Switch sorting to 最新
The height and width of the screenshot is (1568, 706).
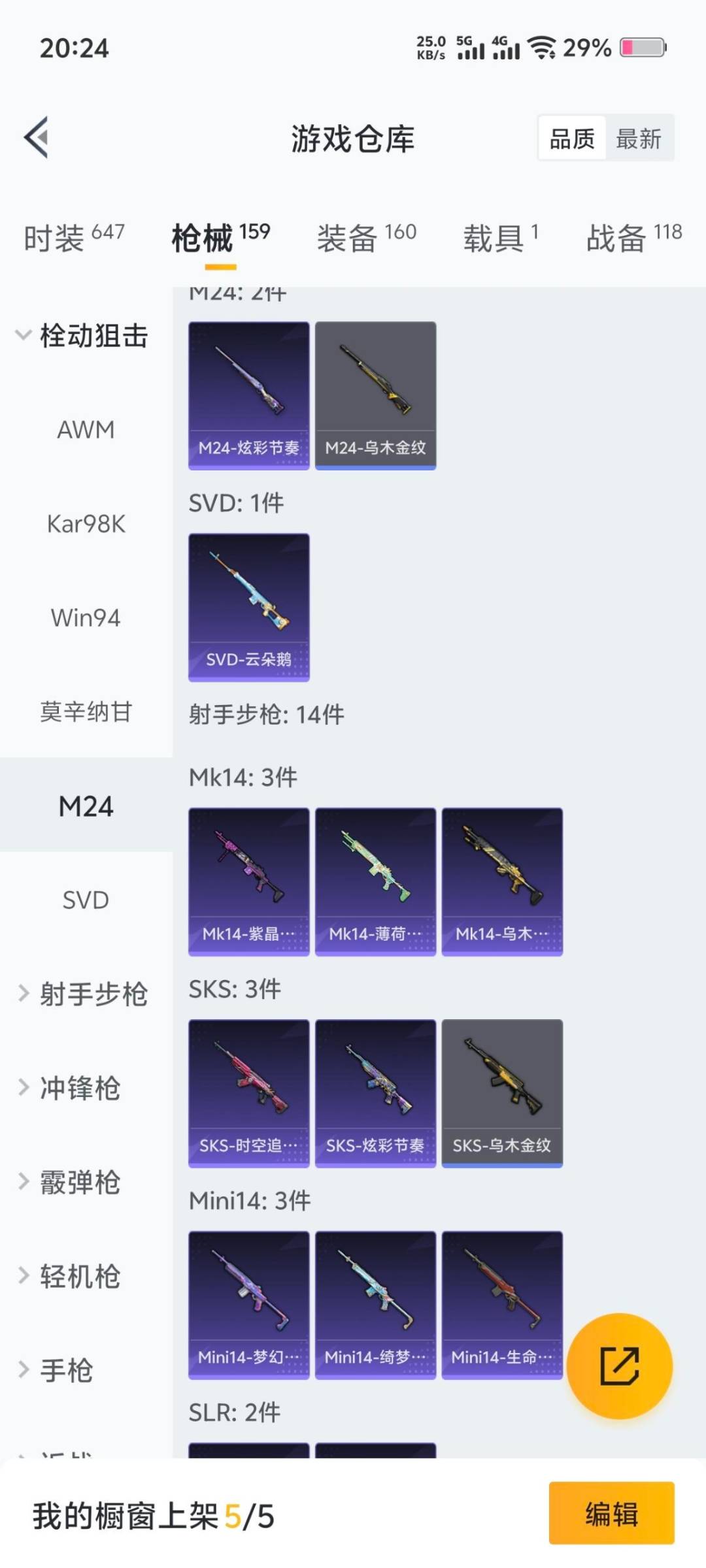click(639, 139)
